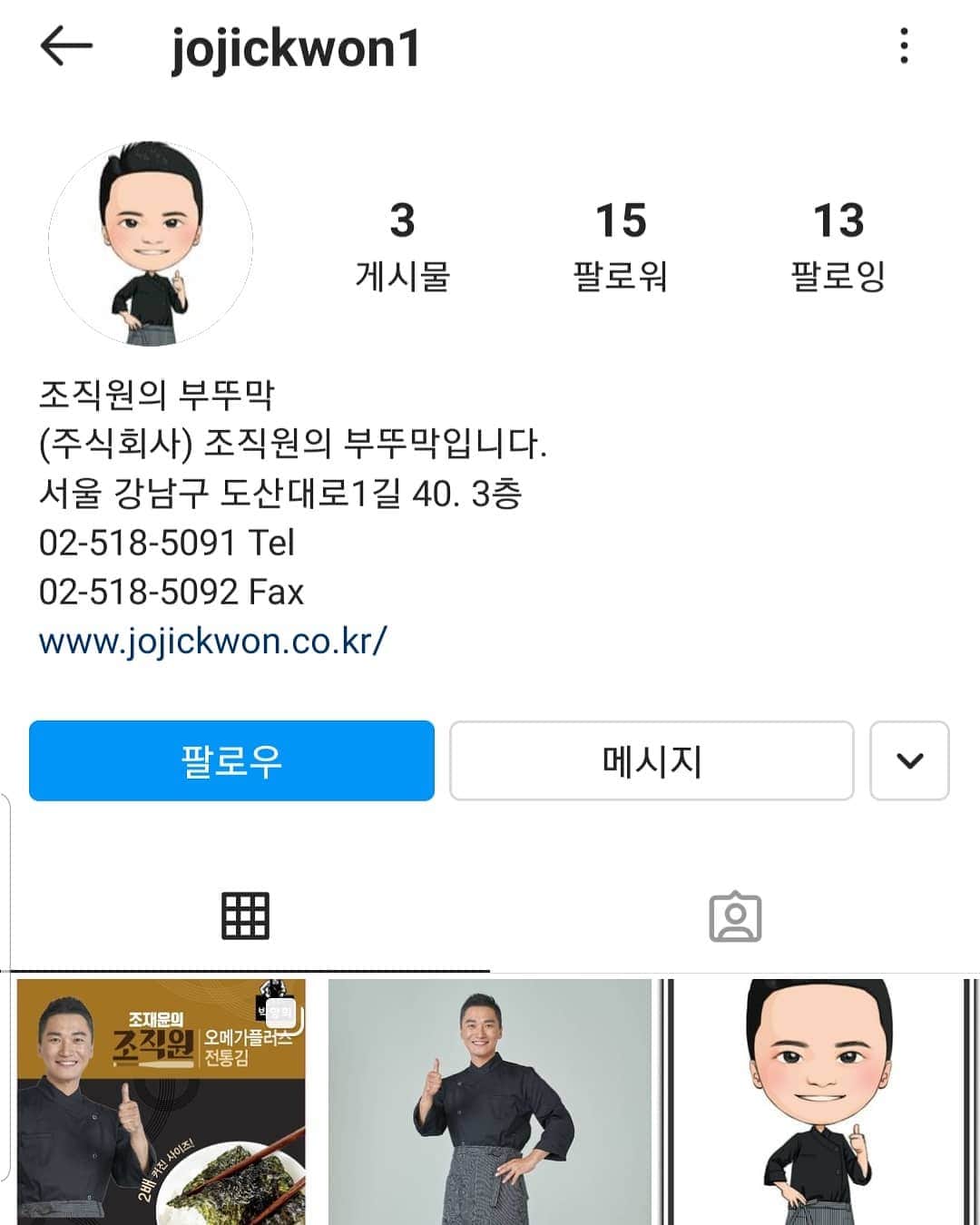
Task: Open the three-dot overflow menu
Action: pyautogui.click(x=904, y=45)
